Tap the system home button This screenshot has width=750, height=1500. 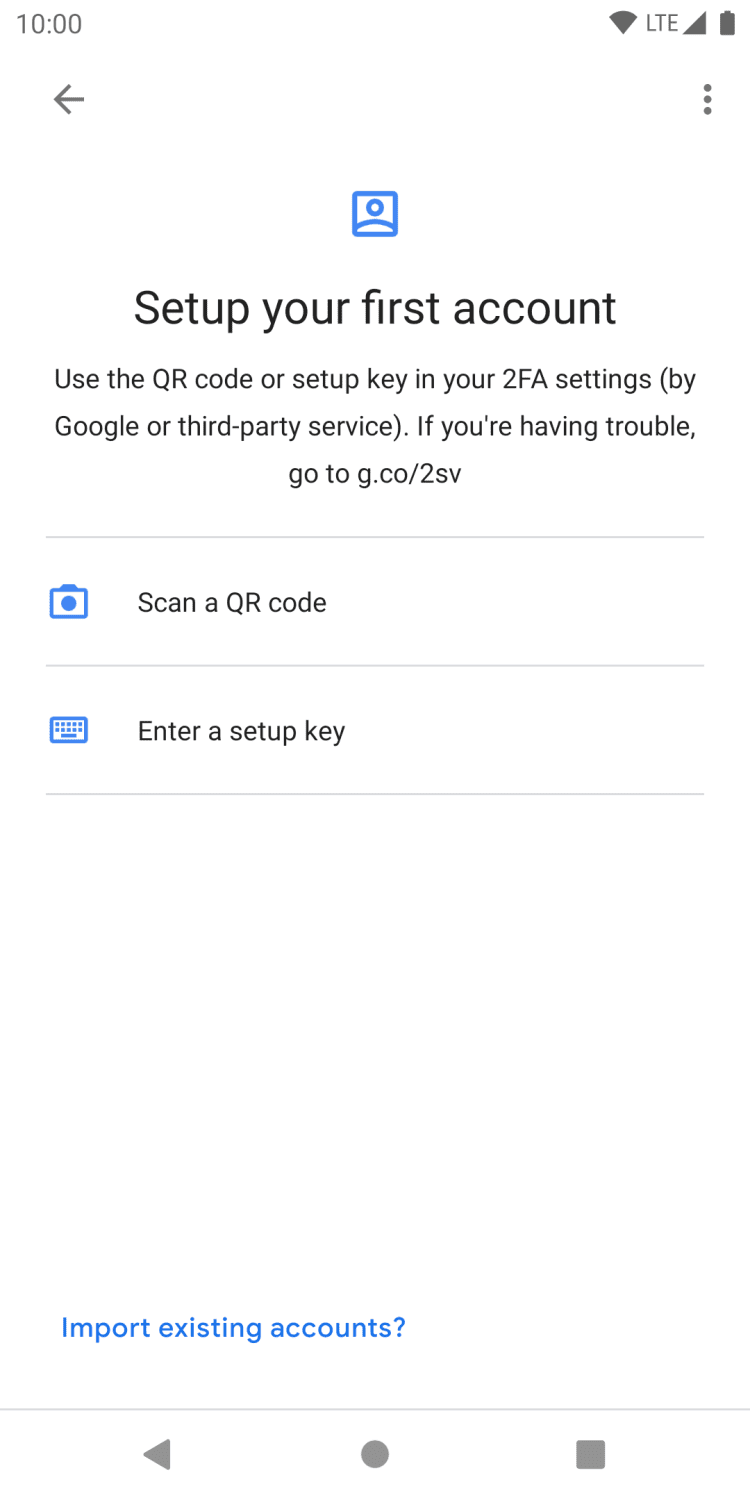pyautogui.click(x=375, y=1454)
